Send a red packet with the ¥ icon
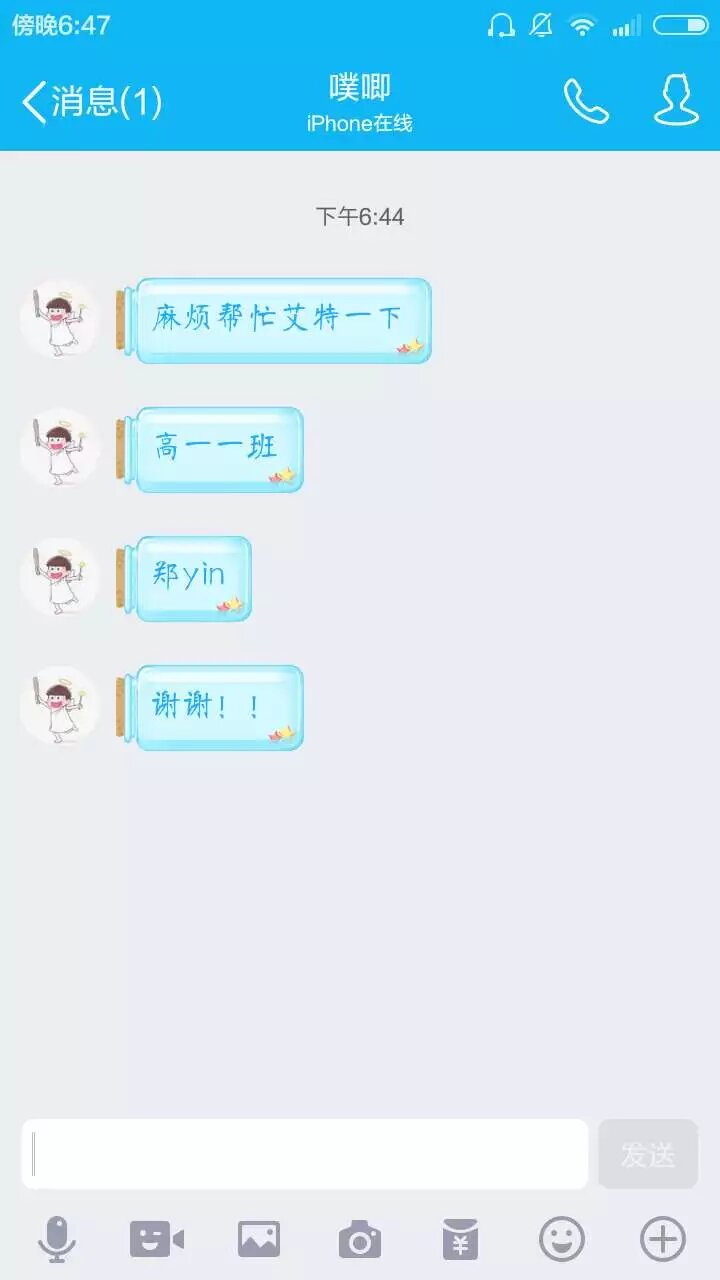The height and width of the screenshot is (1280, 720). [x=460, y=1240]
